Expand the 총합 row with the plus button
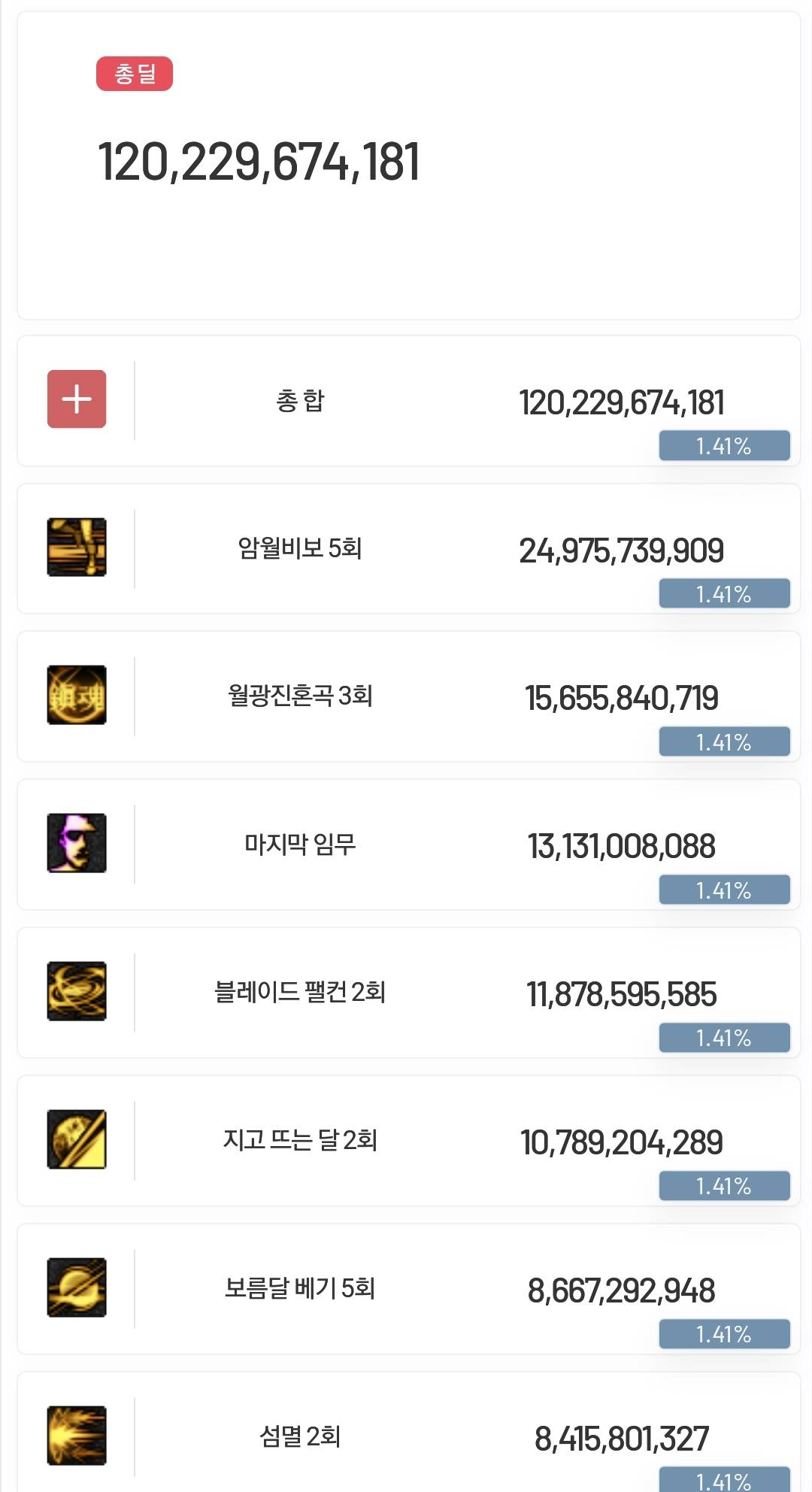 pyautogui.click(x=77, y=399)
